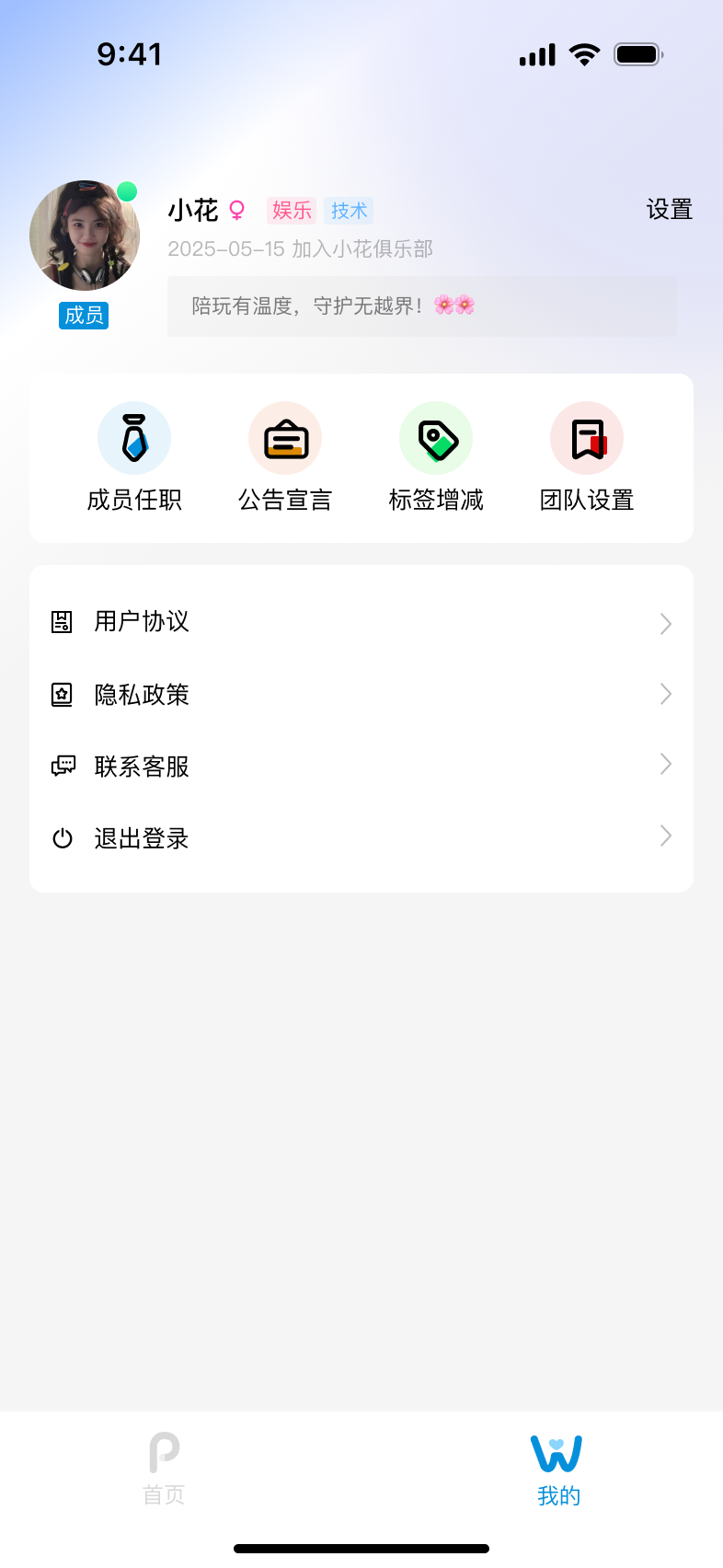Edit the signature 陪玩有温度，守护无越界
The width and height of the screenshot is (723, 1568).
click(421, 306)
